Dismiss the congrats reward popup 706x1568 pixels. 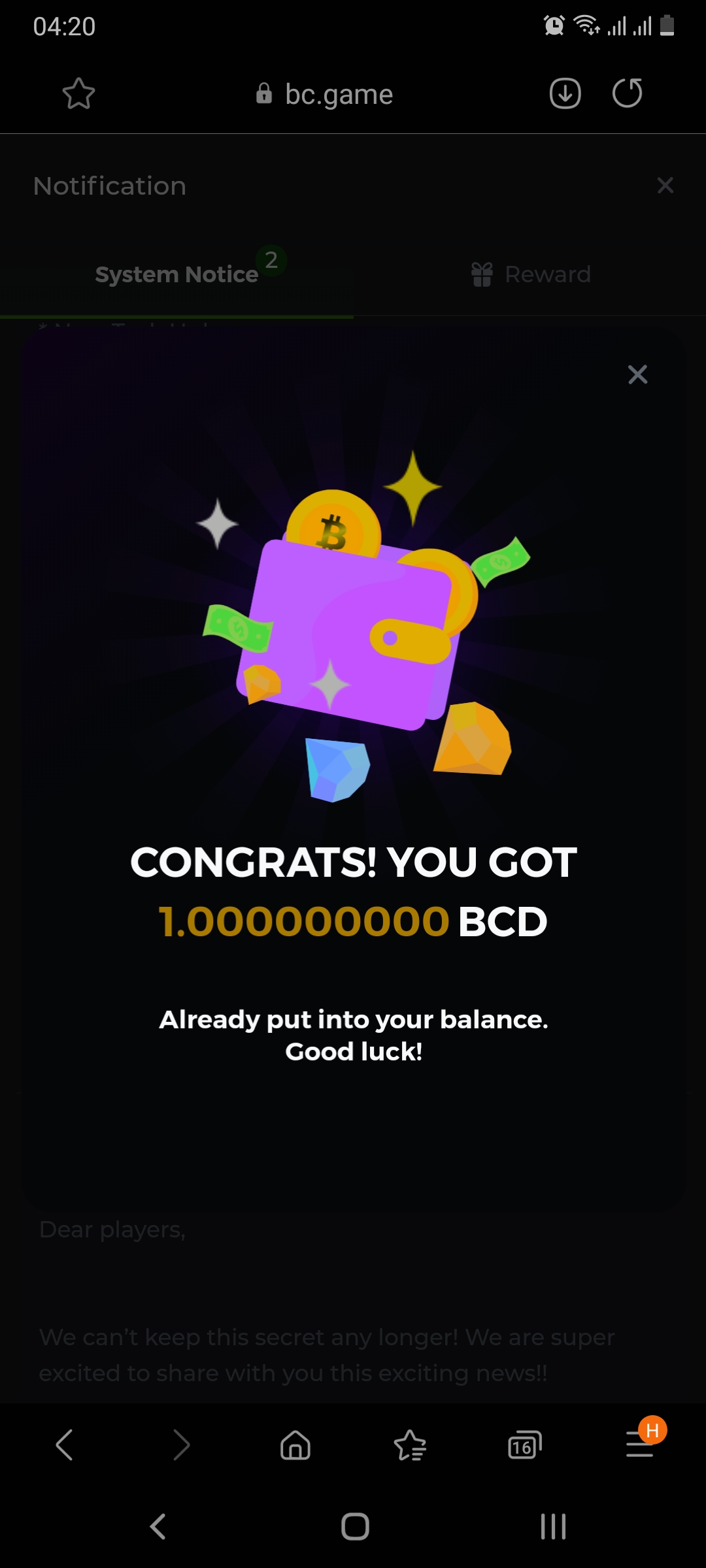coord(637,374)
